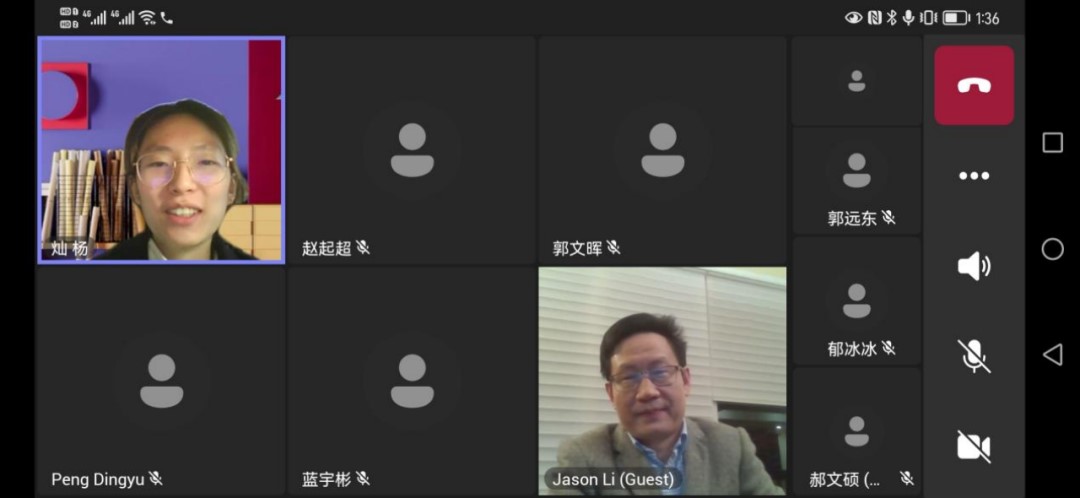End the call with the red hang-up button
Screen dimensions: 1080x498
974,85
